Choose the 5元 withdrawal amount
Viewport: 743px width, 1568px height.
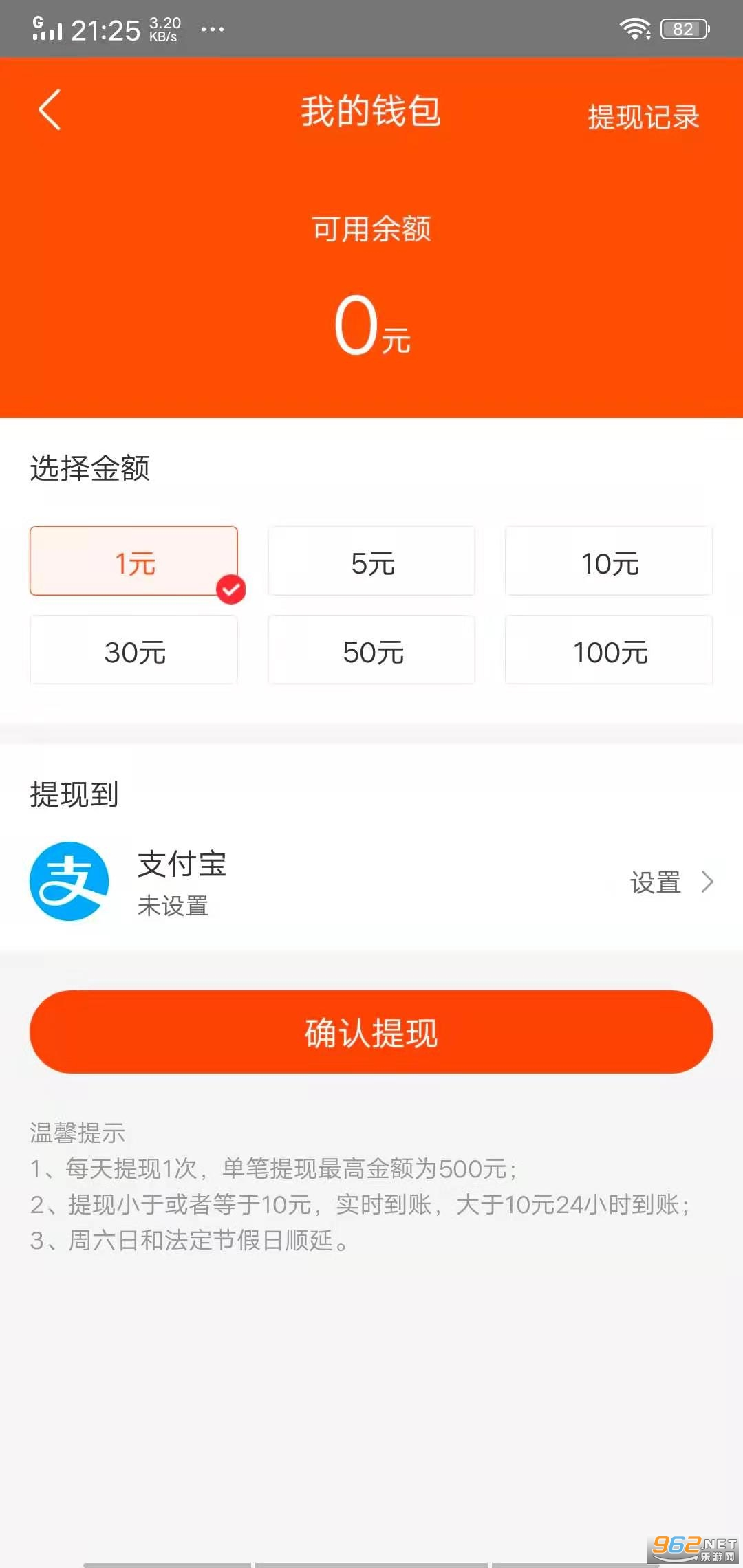(371, 561)
